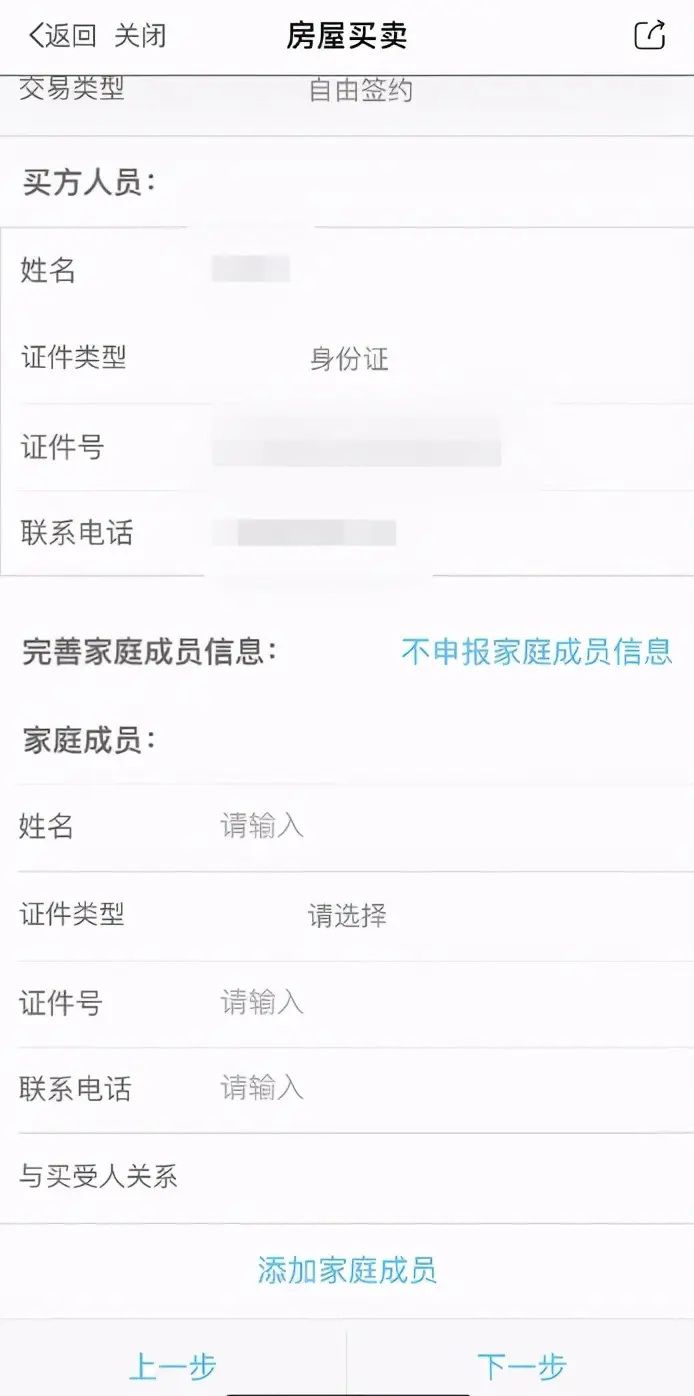Close the page with 关闭
Image resolution: width=694 pixels, height=1396 pixels.
coord(140,36)
